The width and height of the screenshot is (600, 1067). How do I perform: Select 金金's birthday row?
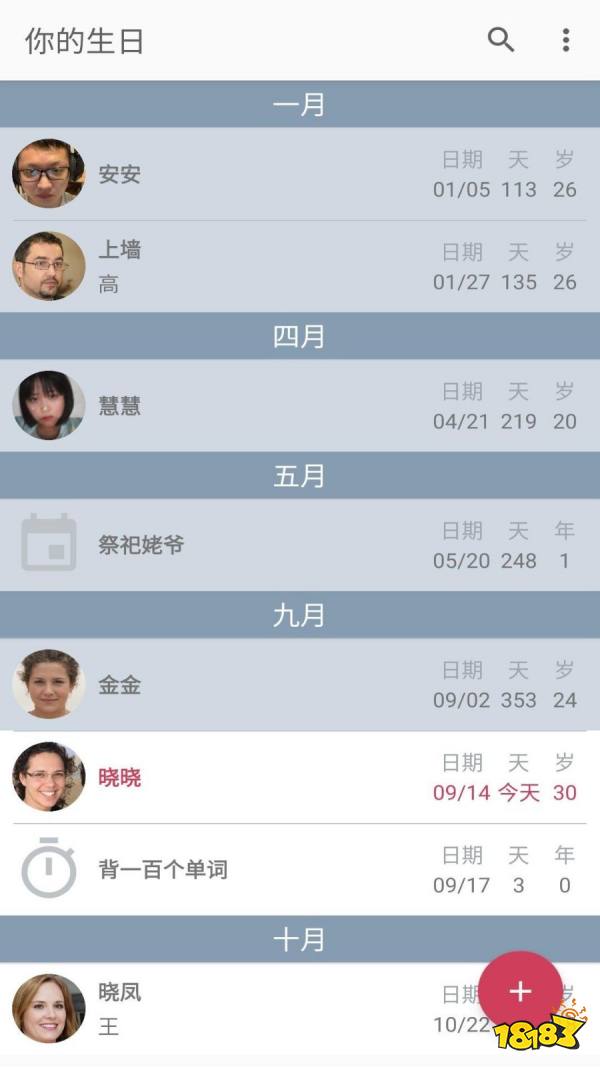point(300,685)
